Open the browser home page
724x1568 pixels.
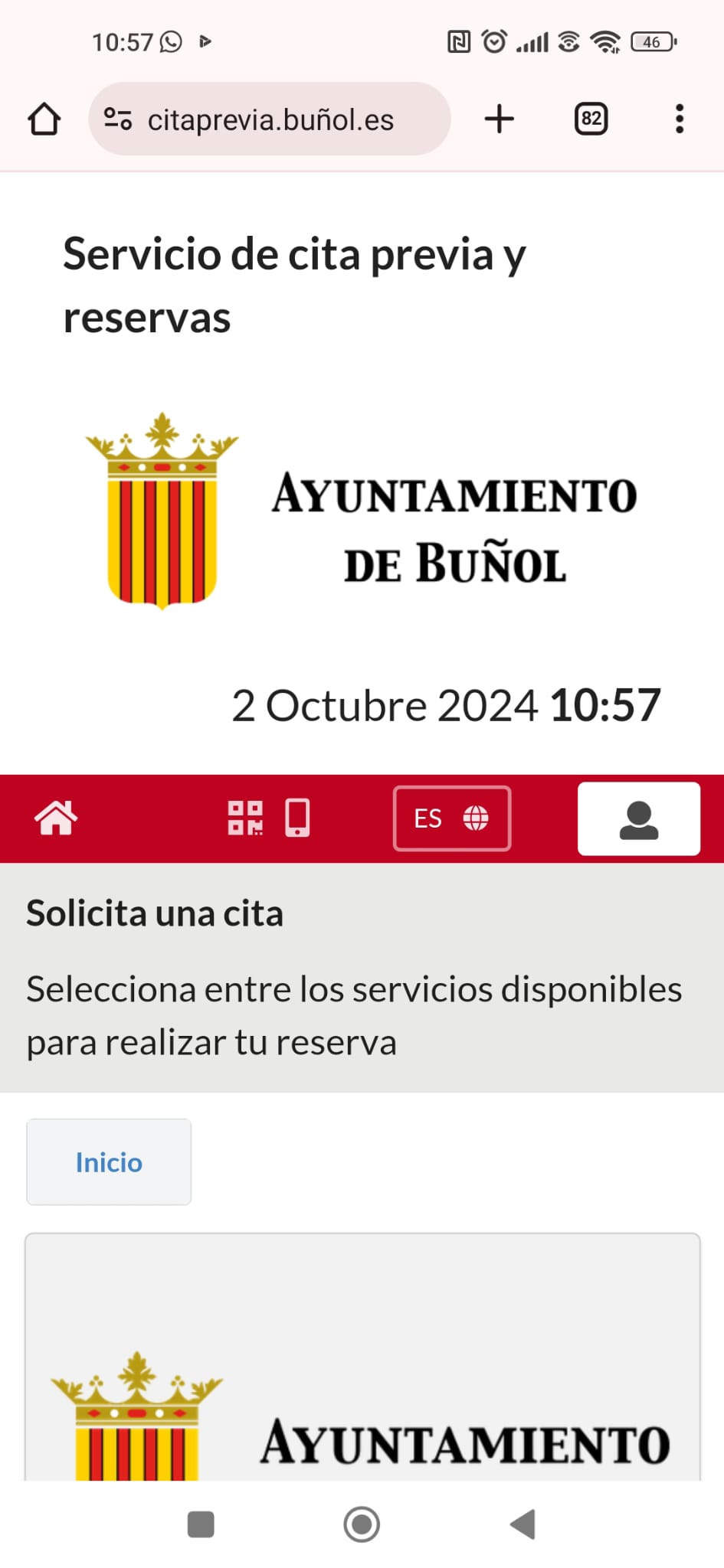point(44,119)
